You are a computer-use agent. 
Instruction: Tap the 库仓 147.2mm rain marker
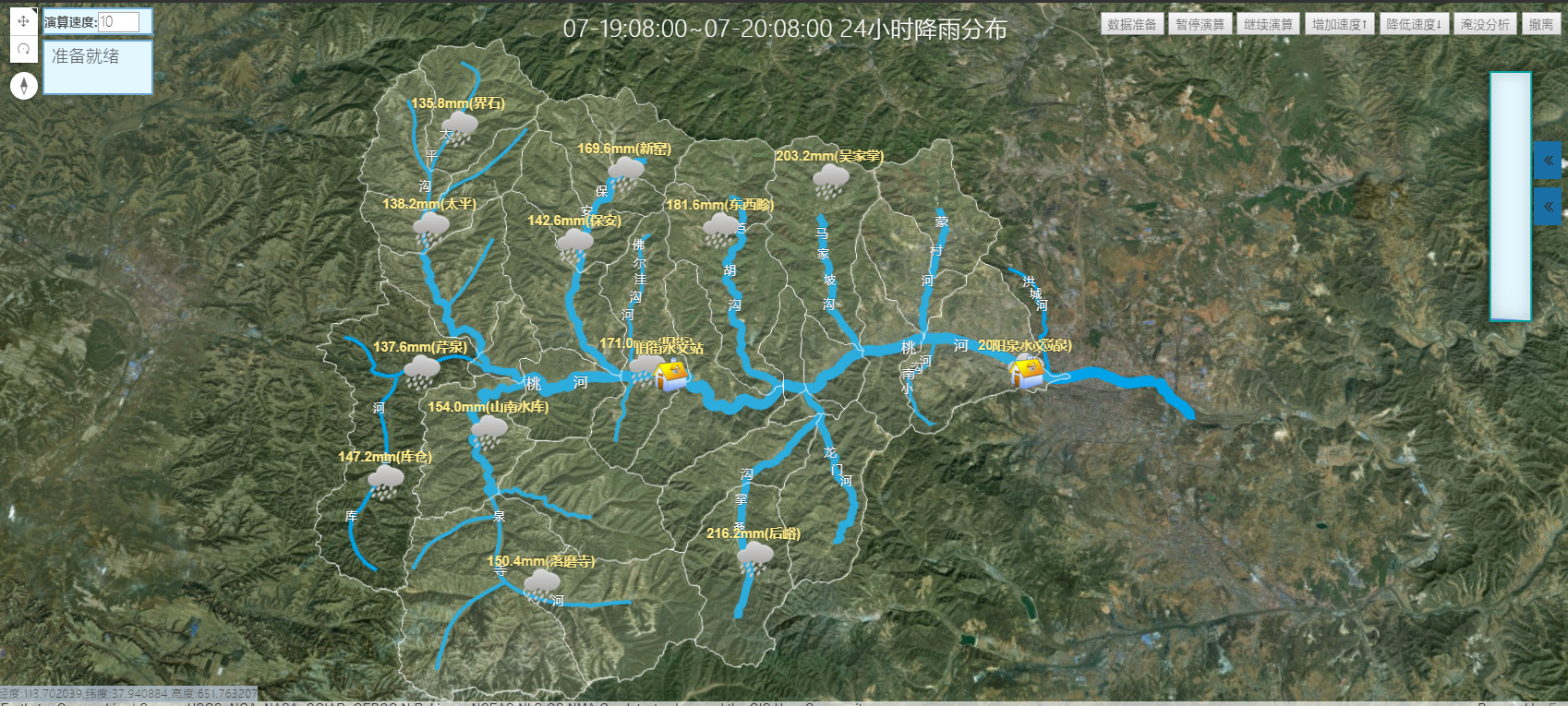(385, 481)
